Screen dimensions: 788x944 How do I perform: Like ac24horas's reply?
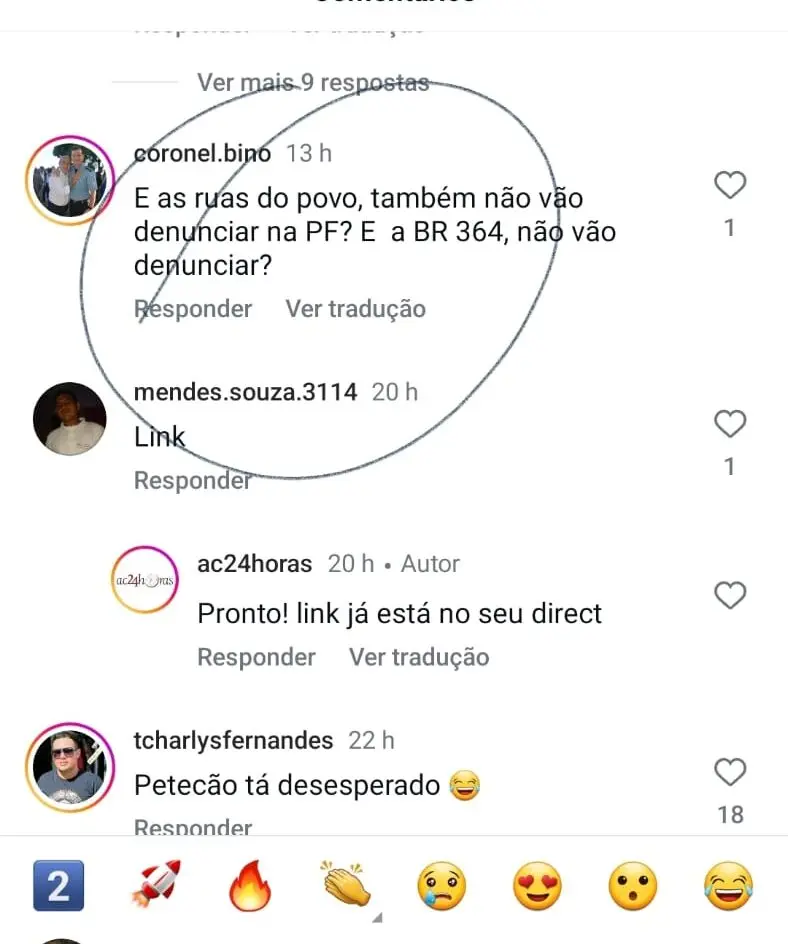pos(730,596)
